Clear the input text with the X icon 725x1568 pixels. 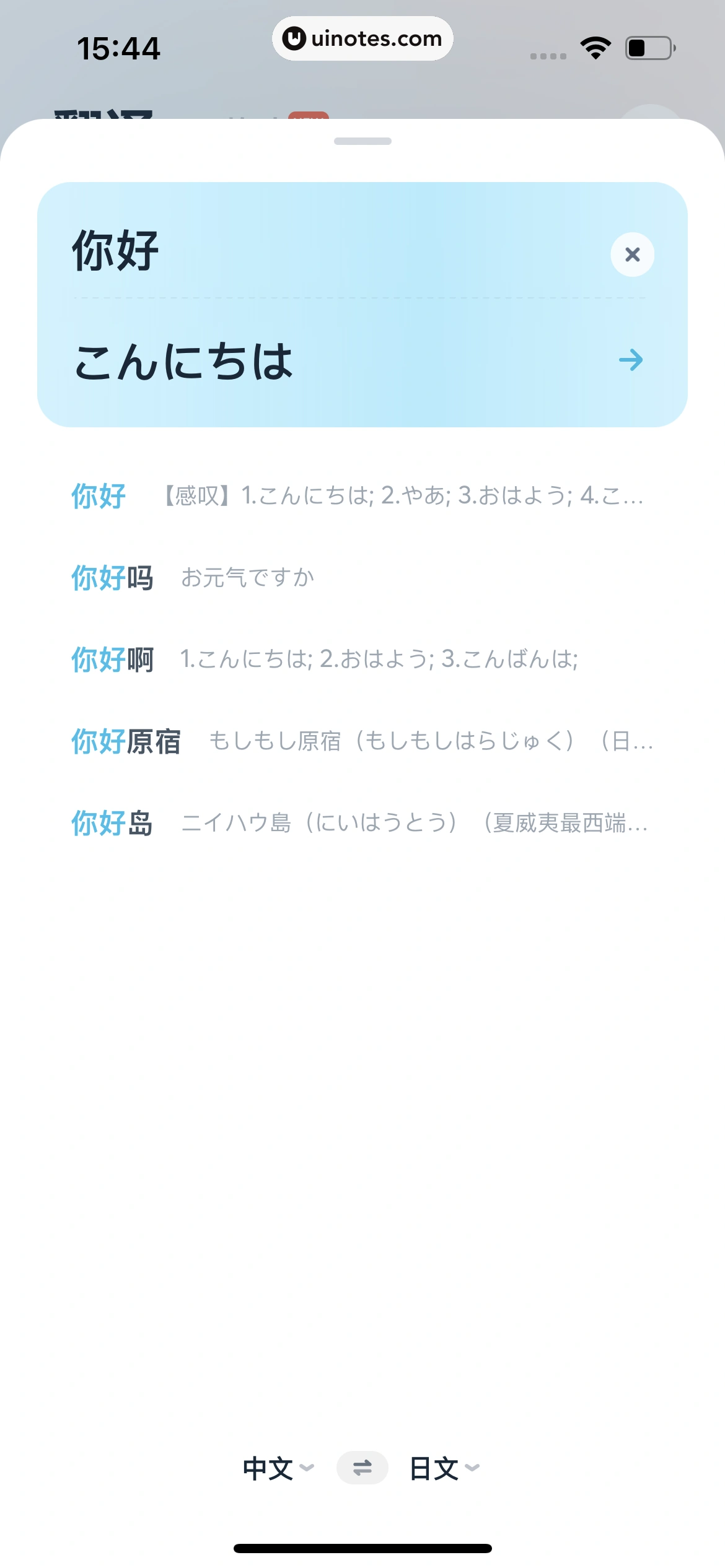tap(631, 255)
